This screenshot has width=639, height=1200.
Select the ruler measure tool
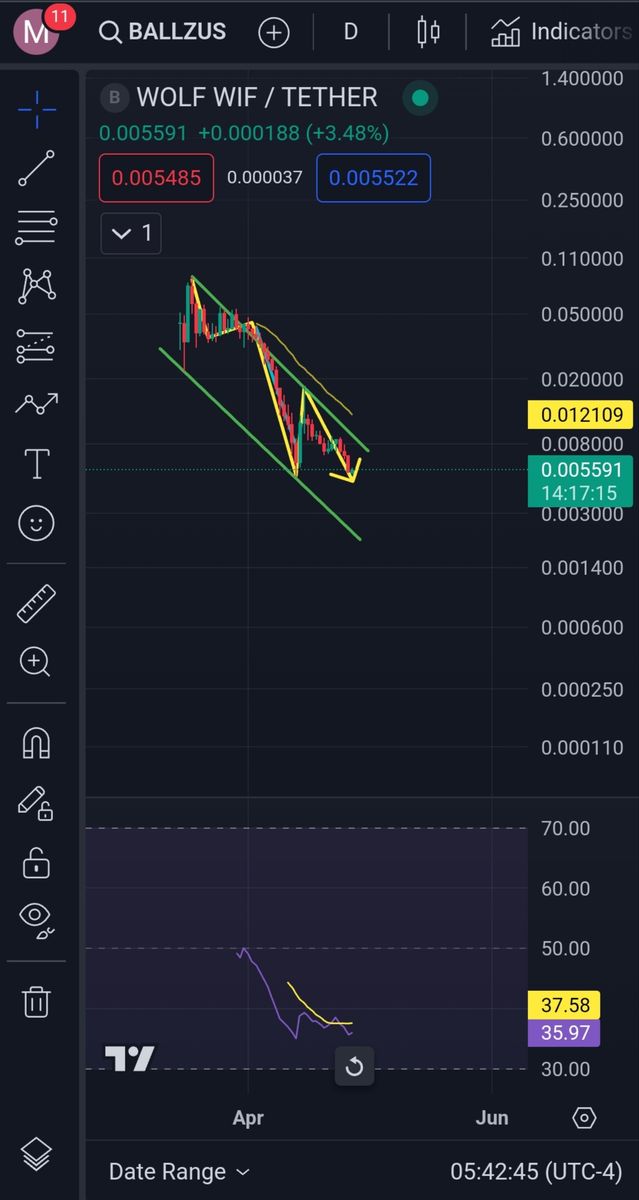[x=37, y=603]
